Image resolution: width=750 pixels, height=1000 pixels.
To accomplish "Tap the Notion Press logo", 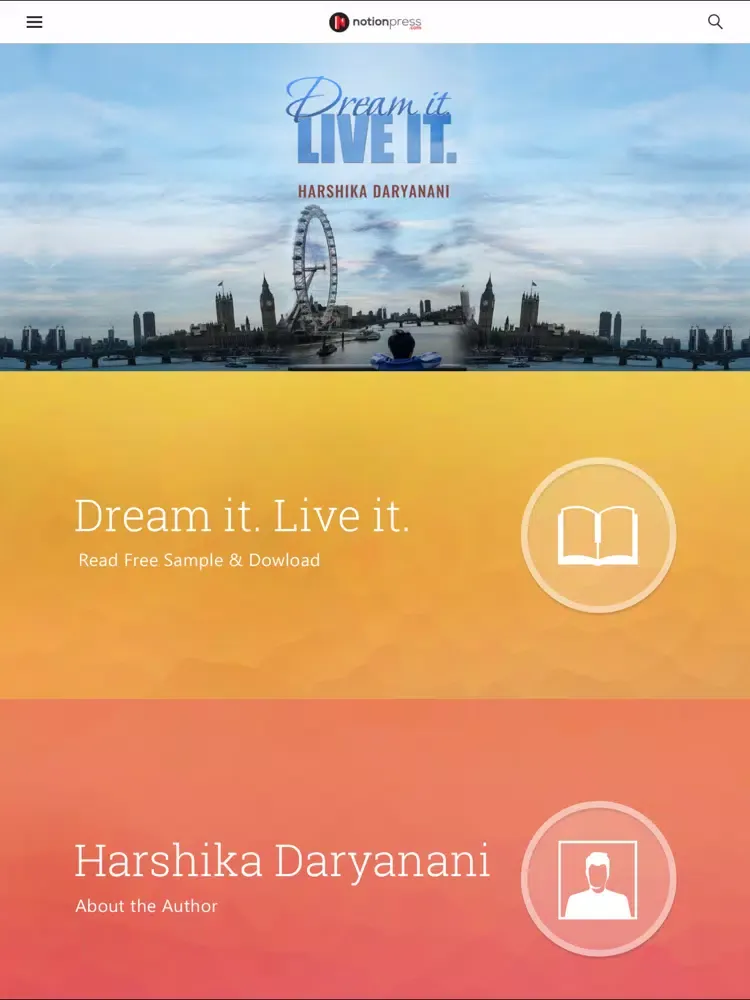I will pos(375,22).
